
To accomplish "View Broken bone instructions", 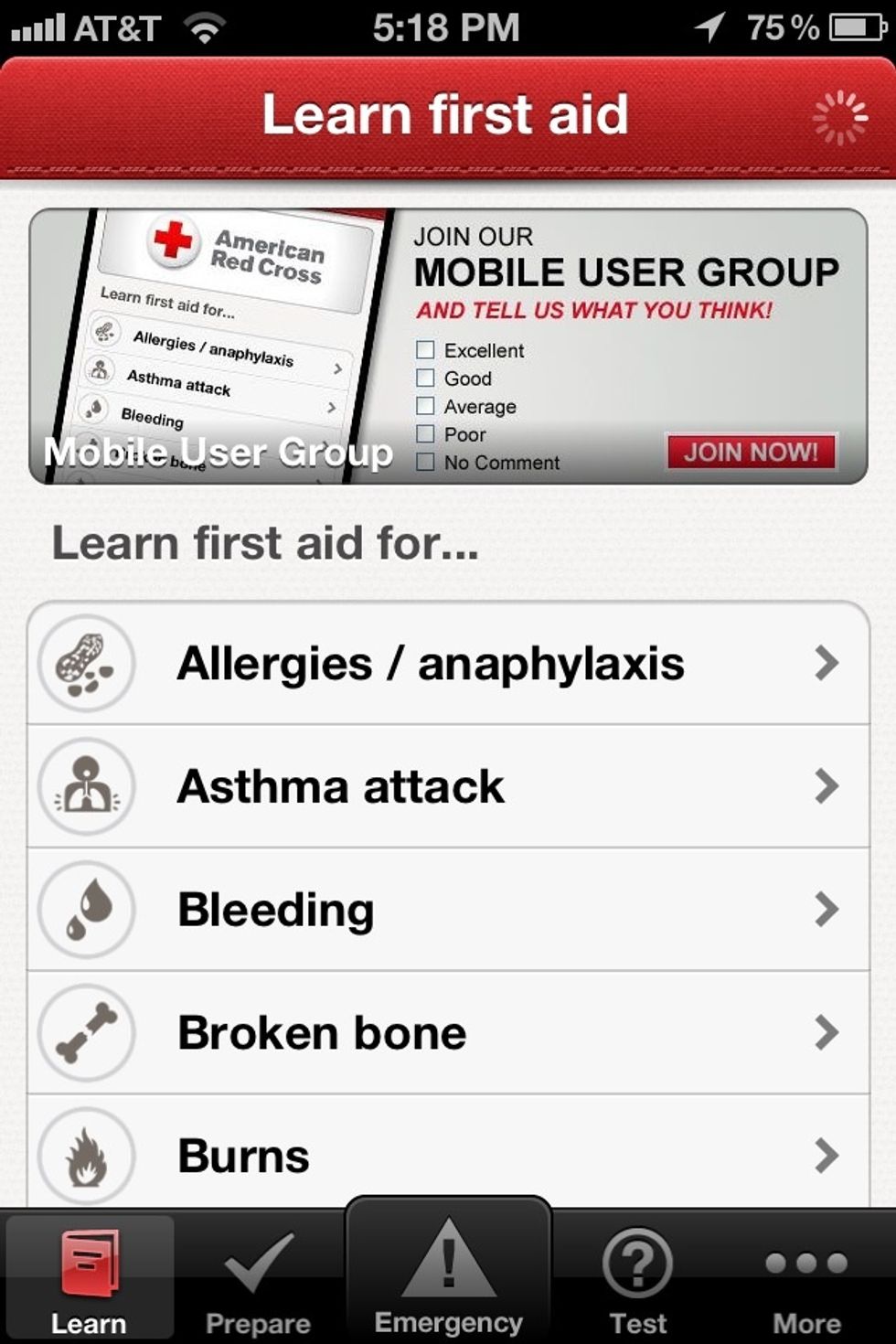I will click(x=448, y=1032).
